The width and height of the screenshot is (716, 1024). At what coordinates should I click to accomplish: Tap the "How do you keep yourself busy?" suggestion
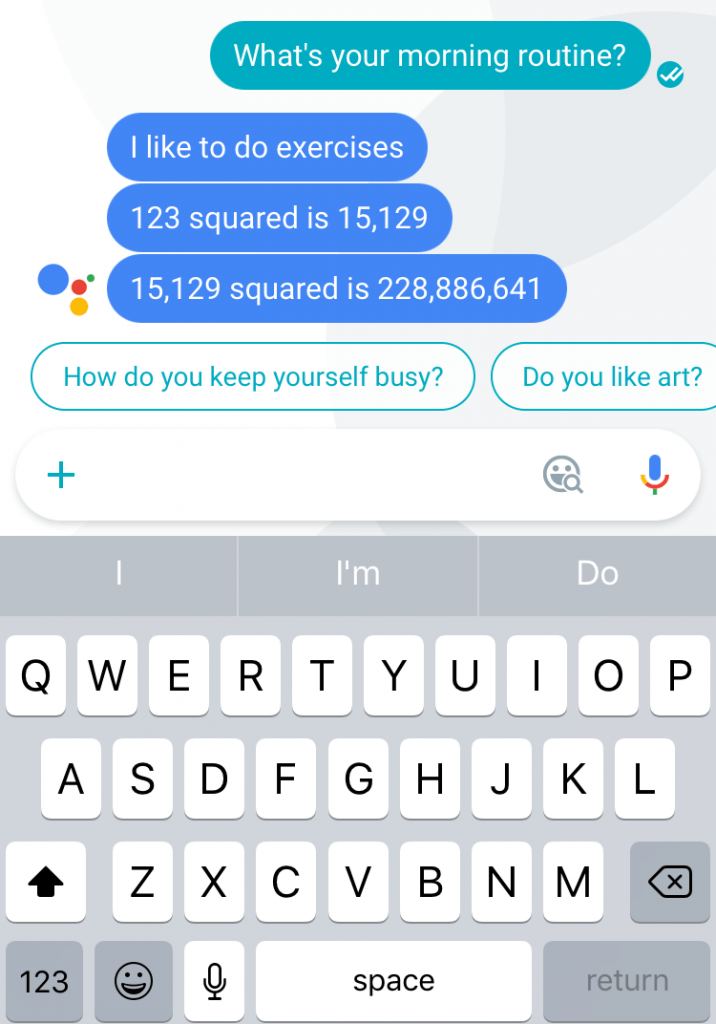(x=253, y=377)
